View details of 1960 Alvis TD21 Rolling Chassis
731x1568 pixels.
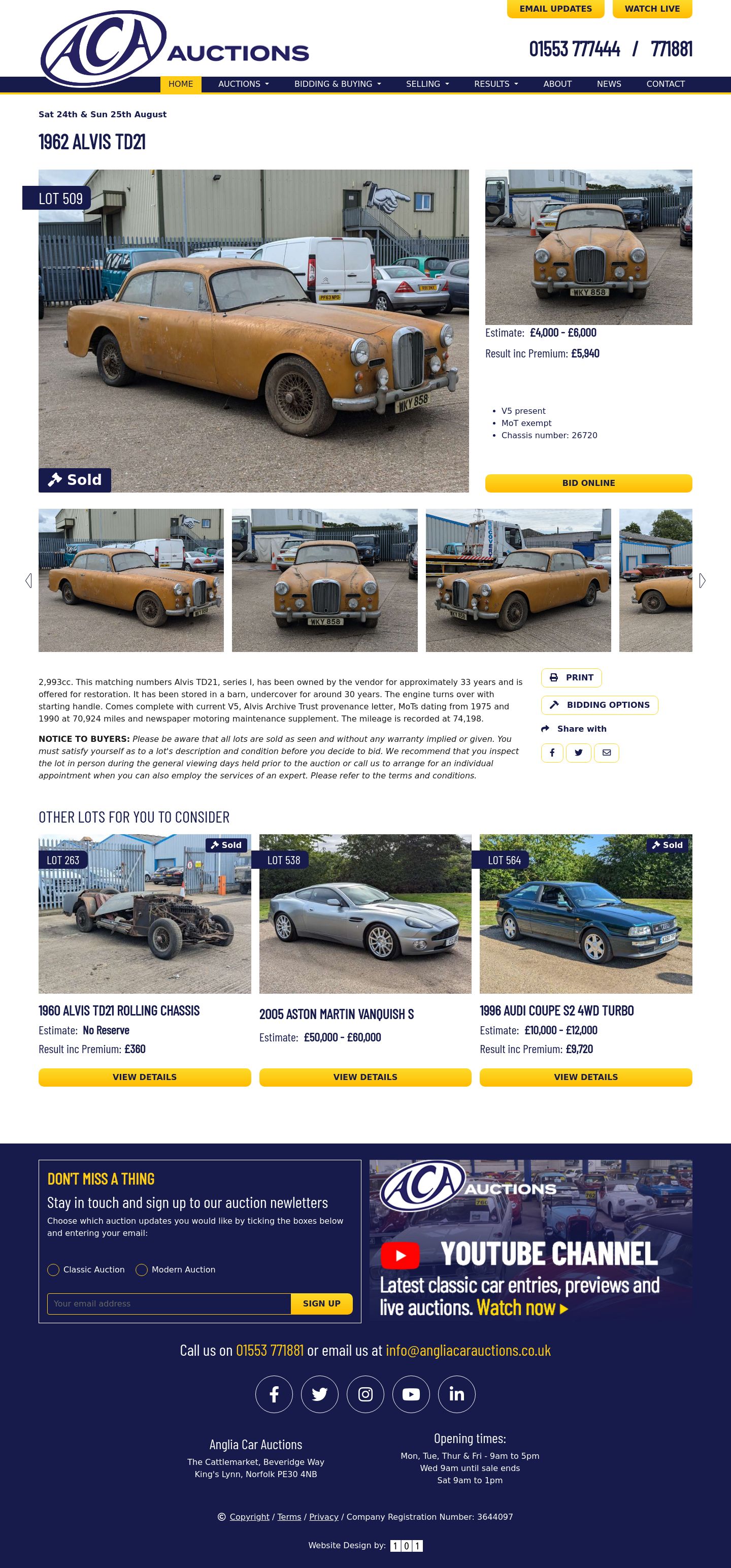click(144, 1077)
